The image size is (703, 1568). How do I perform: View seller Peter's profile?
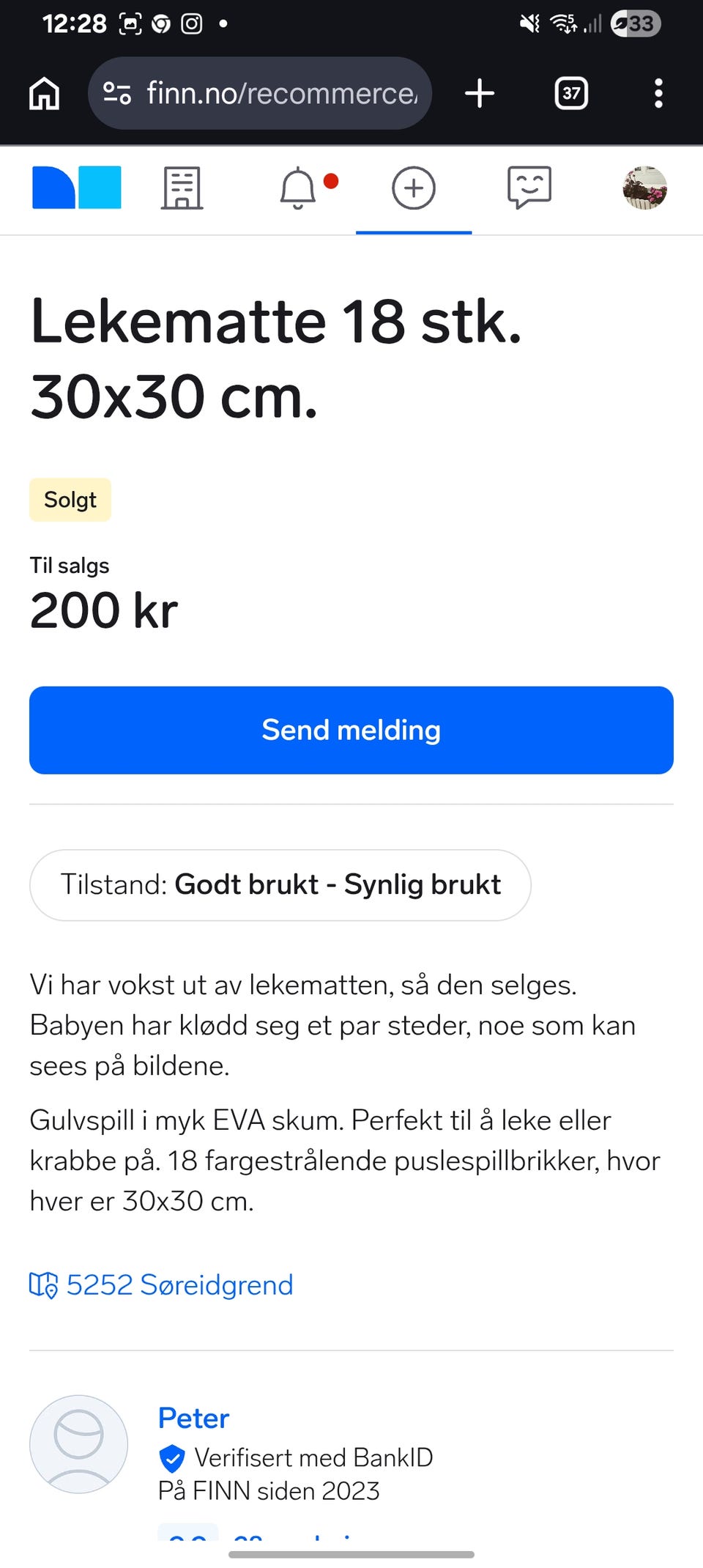click(x=193, y=1419)
